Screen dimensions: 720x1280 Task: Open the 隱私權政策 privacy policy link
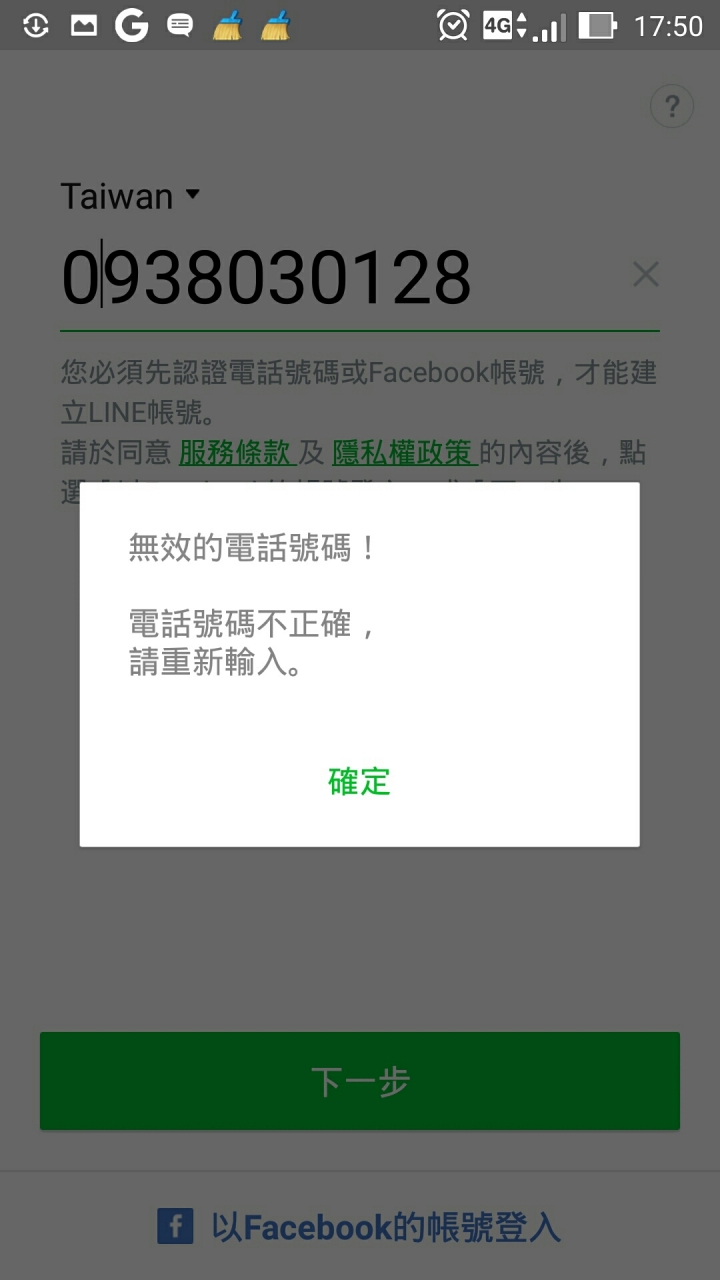coord(402,453)
